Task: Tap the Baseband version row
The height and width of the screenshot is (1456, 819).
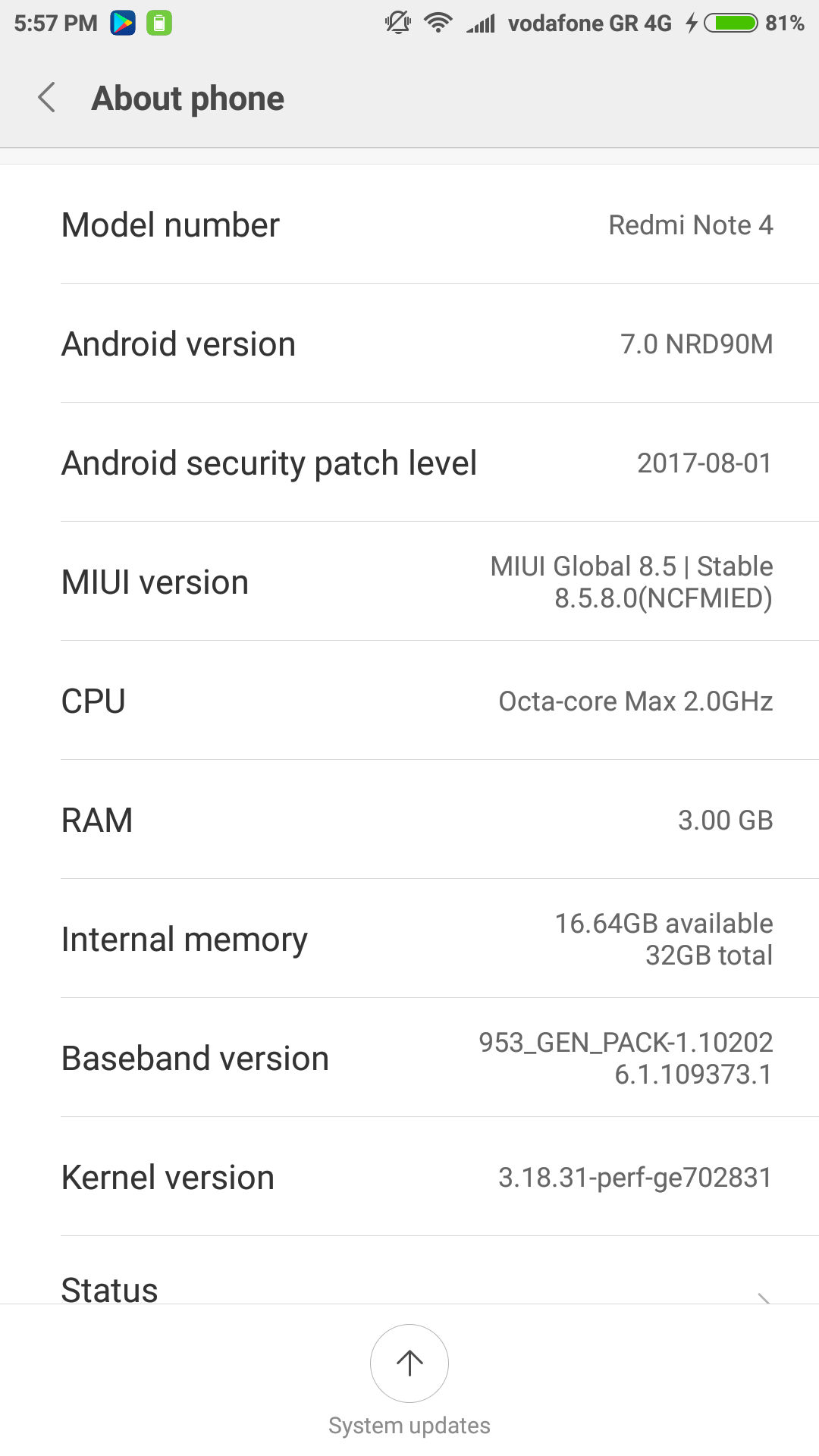Action: pyautogui.click(x=409, y=1058)
